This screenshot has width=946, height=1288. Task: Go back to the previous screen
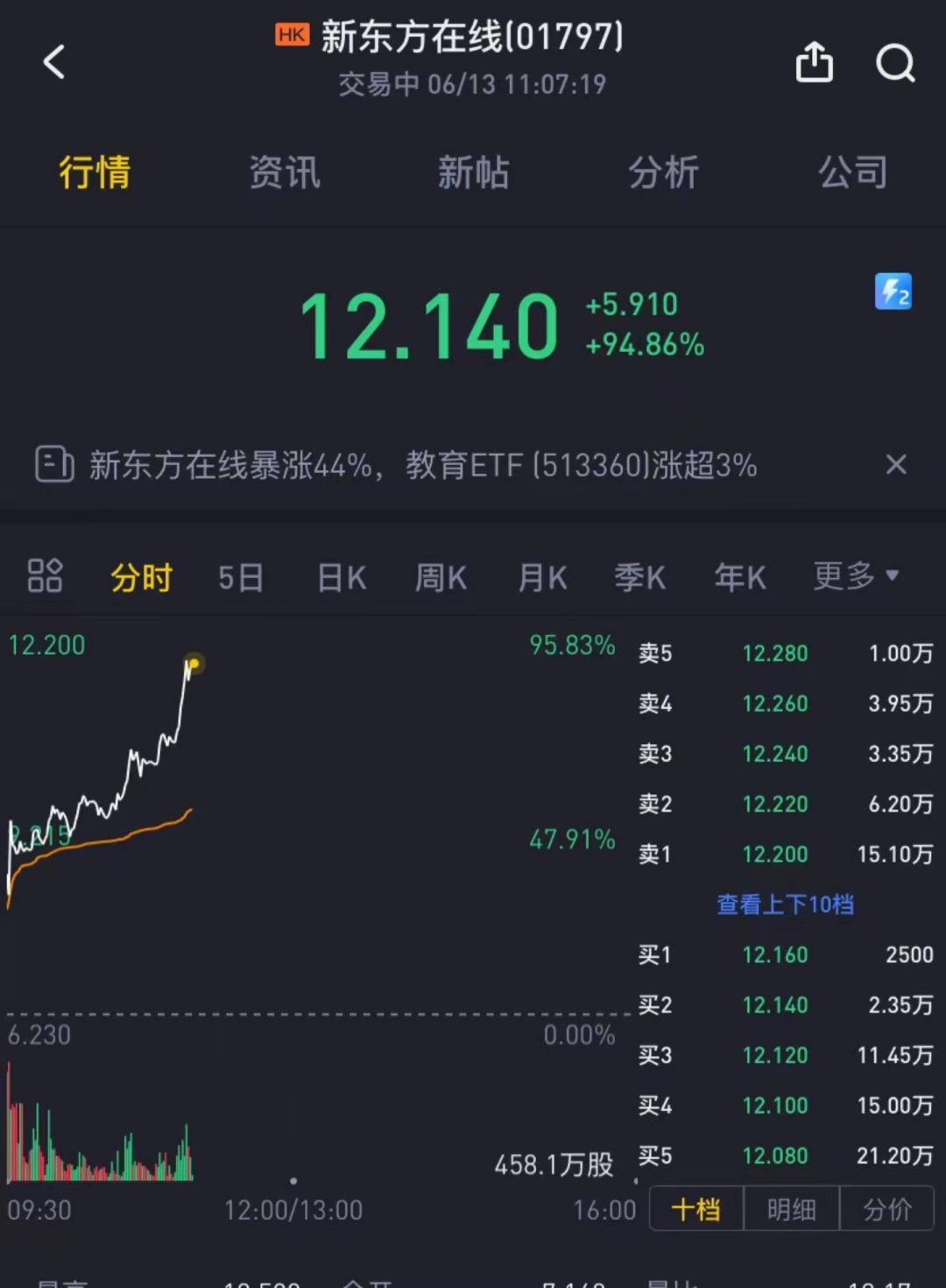pos(54,62)
